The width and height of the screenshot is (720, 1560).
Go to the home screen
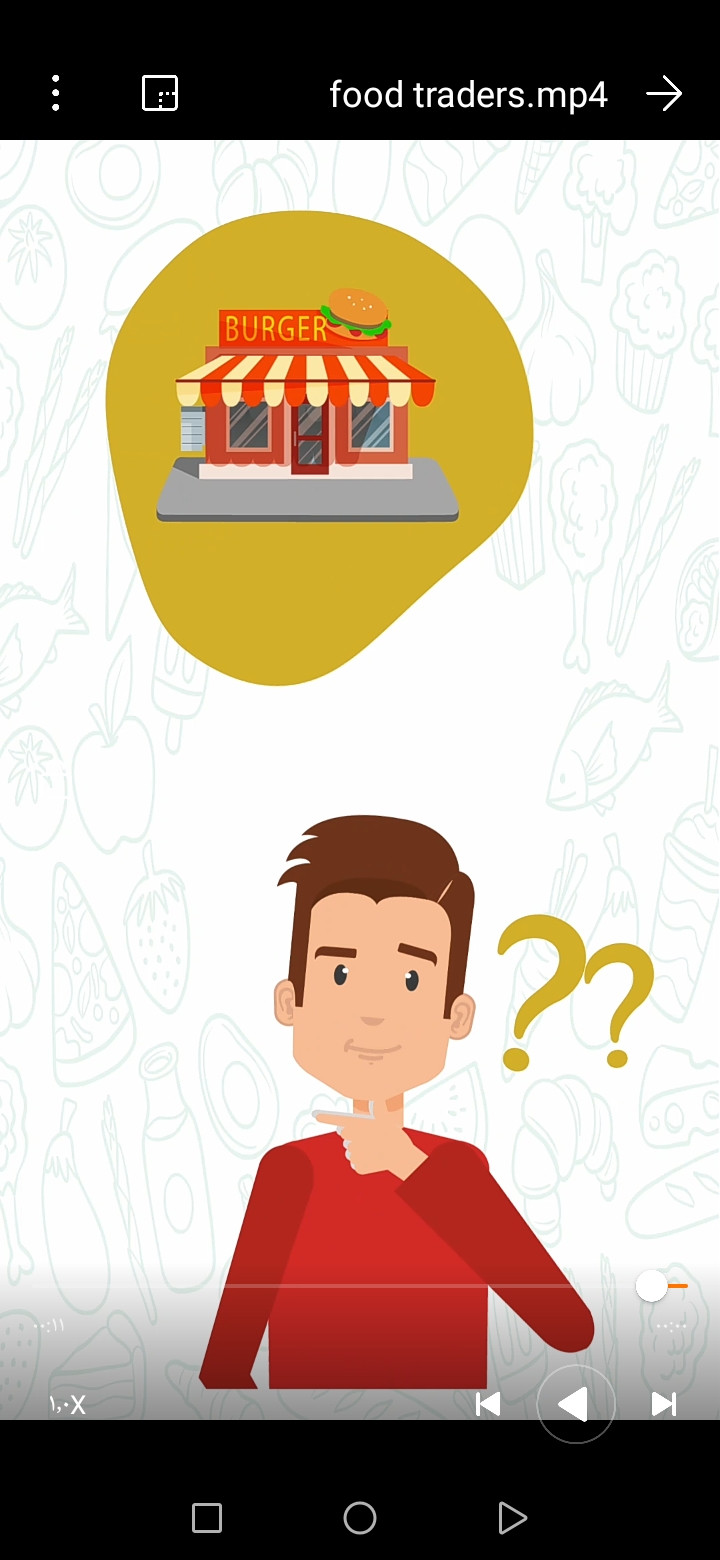click(360, 1518)
